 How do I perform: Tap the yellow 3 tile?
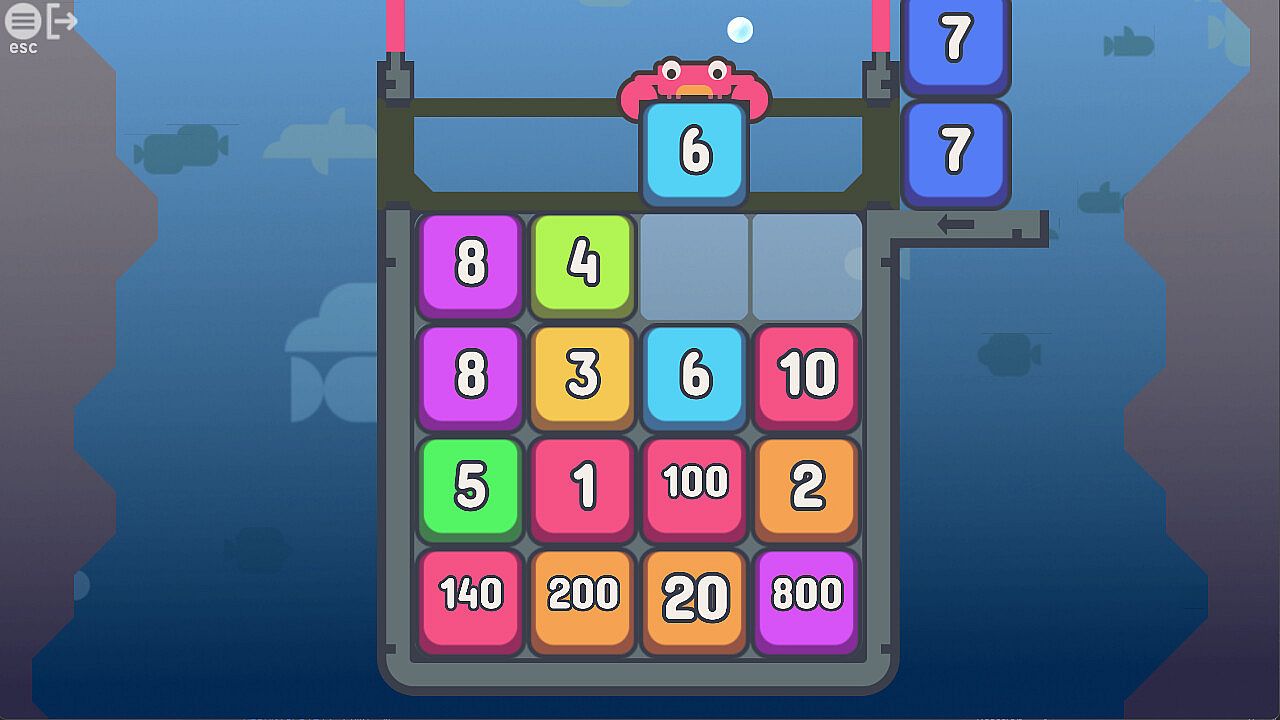(x=583, y=375)
